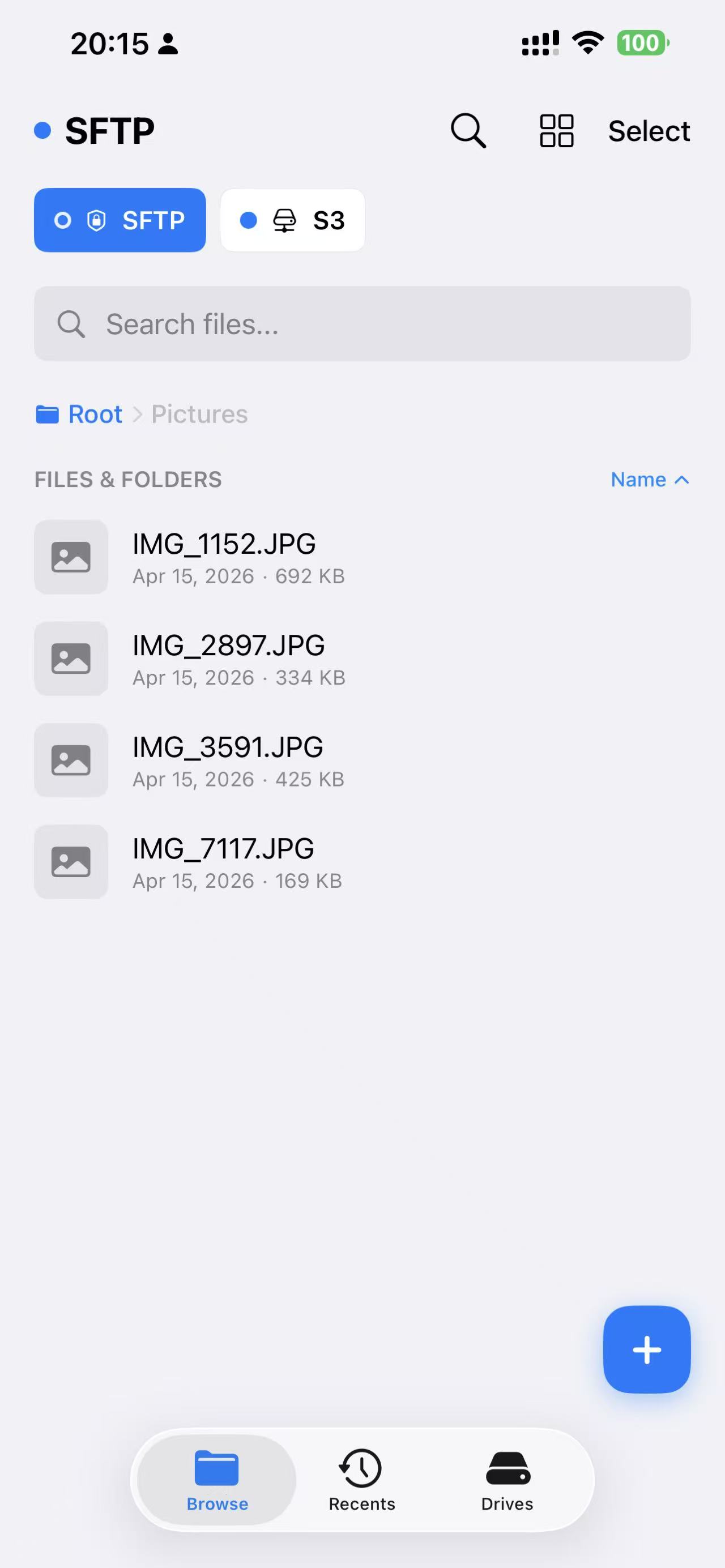Open the floating plus action button
This screenshot has height=1568, width=725.
(646, 1349)
